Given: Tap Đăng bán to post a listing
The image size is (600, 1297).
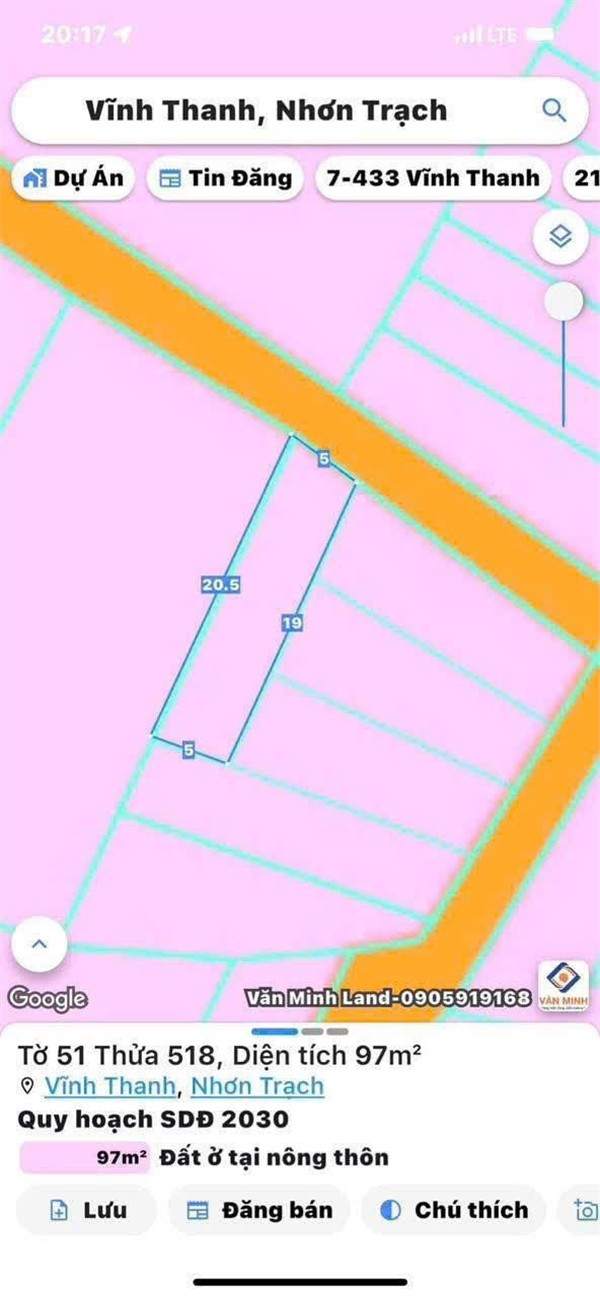Looking at the screenshot, I should click(260, 1210).
